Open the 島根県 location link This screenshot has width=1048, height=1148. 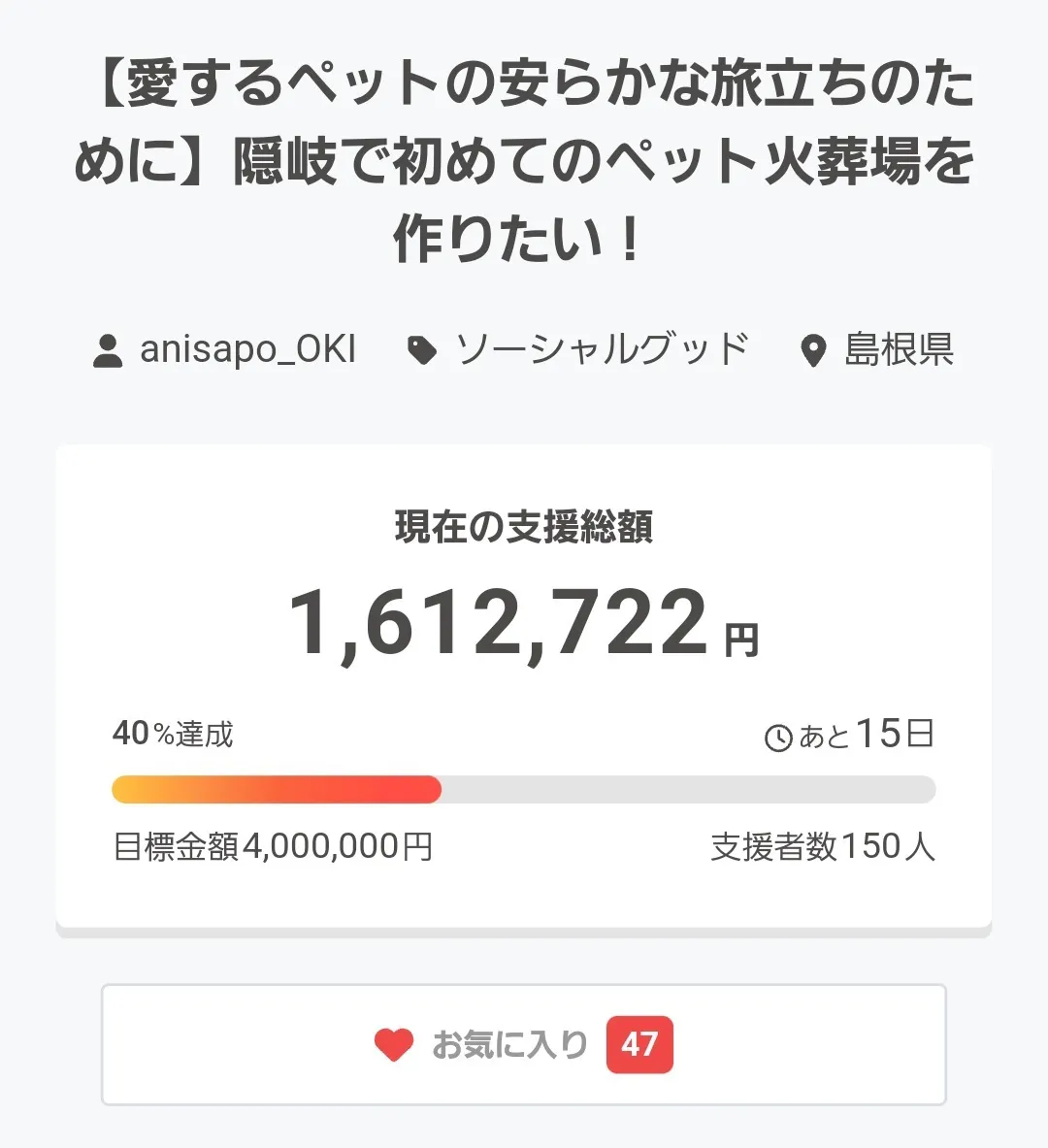[x=898, y=349]
